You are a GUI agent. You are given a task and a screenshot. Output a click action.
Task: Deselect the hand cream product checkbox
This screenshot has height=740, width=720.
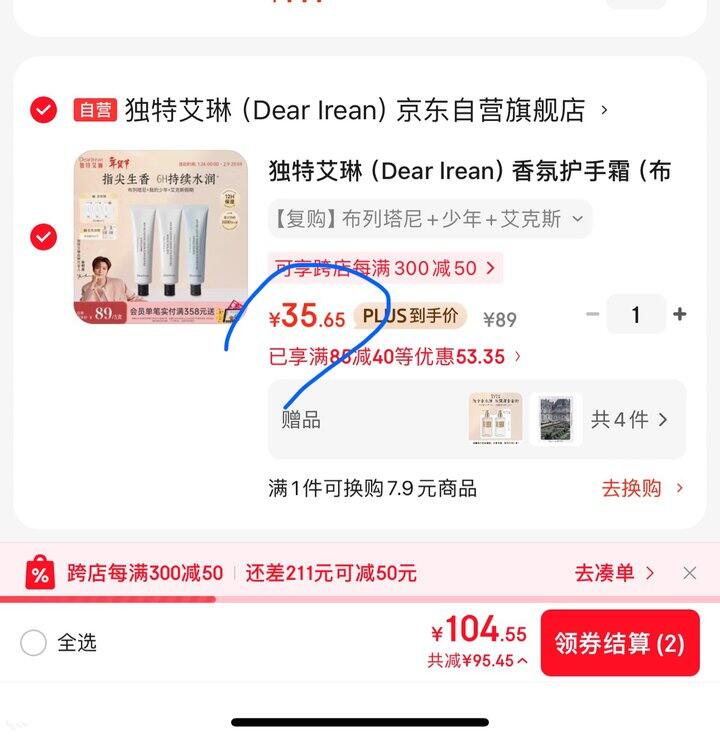coord(43,237)
